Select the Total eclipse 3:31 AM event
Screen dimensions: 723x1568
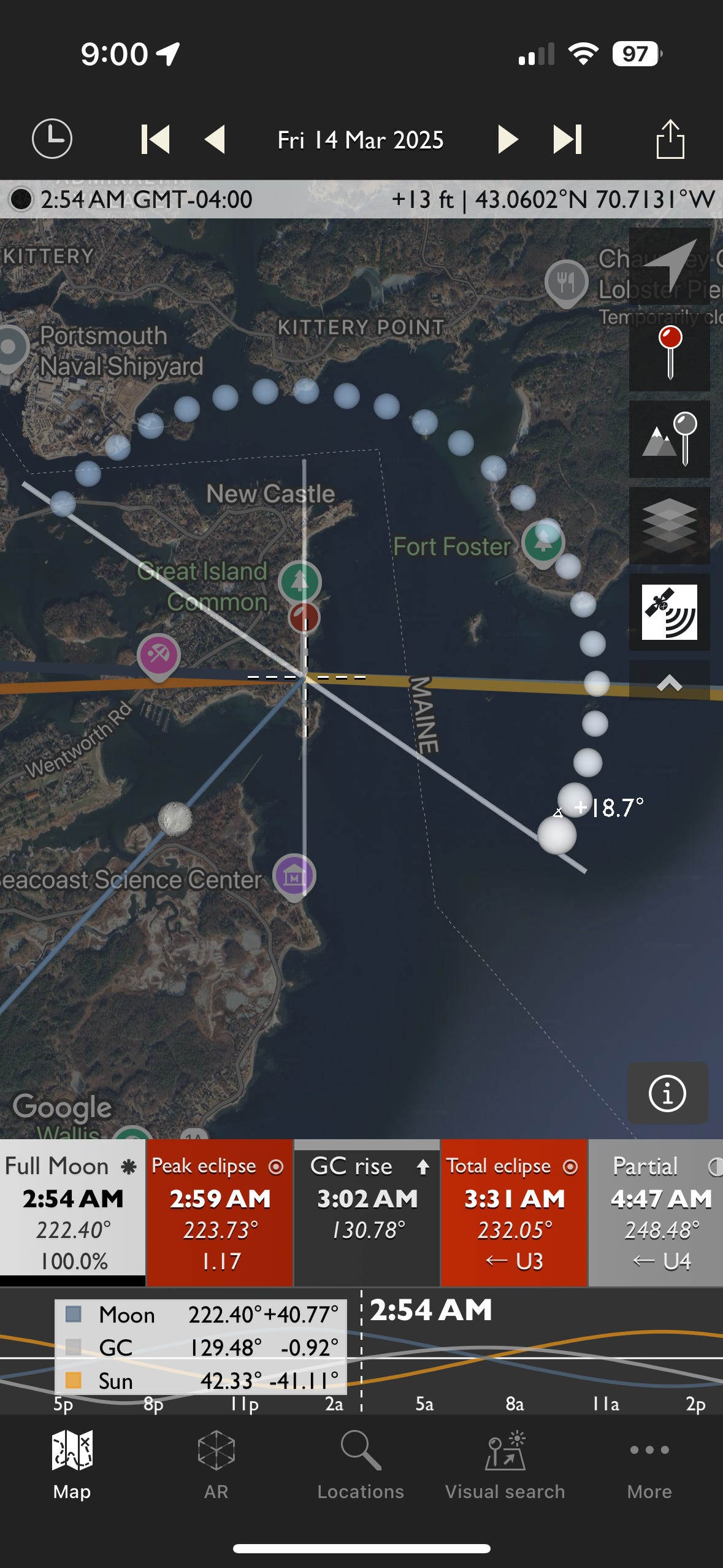[x=514, y=1212]
